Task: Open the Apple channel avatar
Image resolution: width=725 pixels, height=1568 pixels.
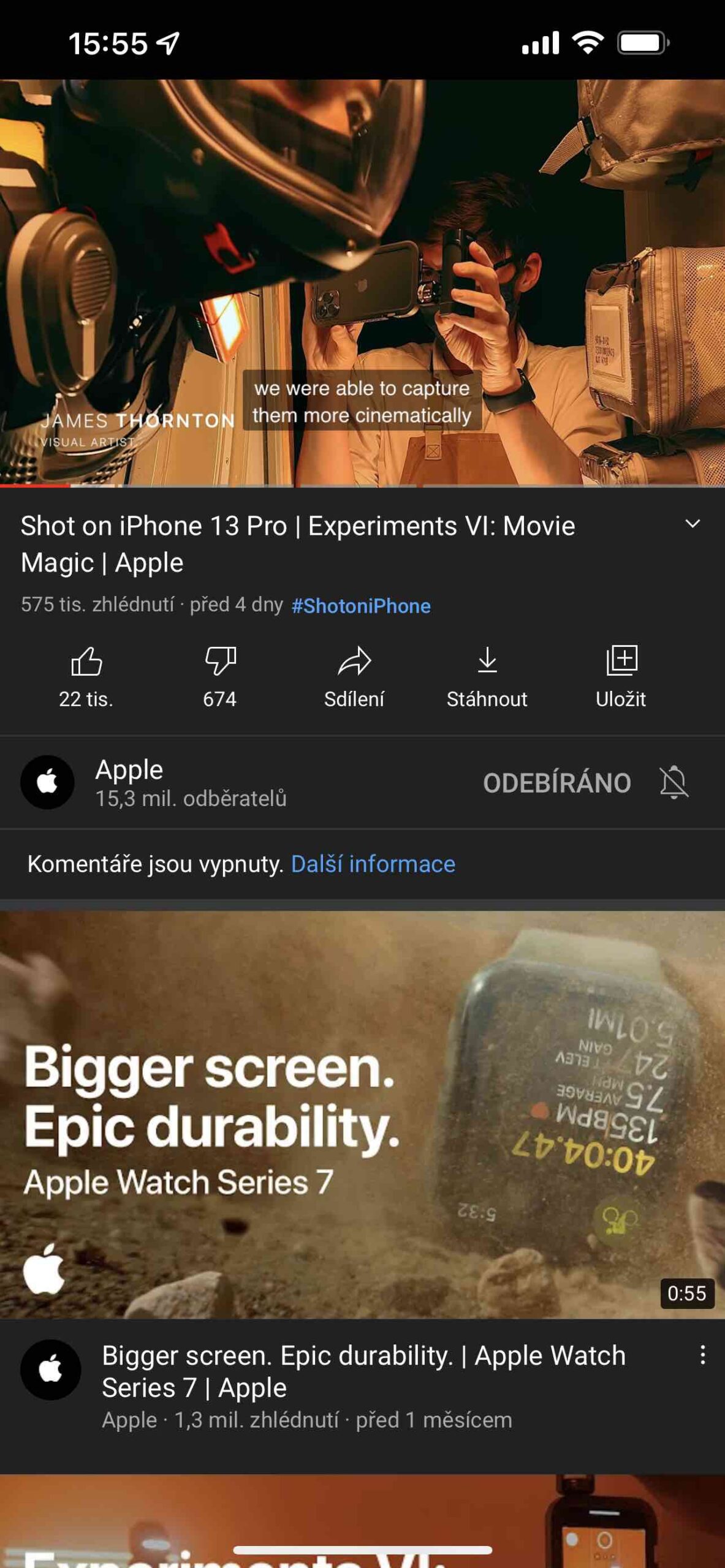Action: coord(48,783)
